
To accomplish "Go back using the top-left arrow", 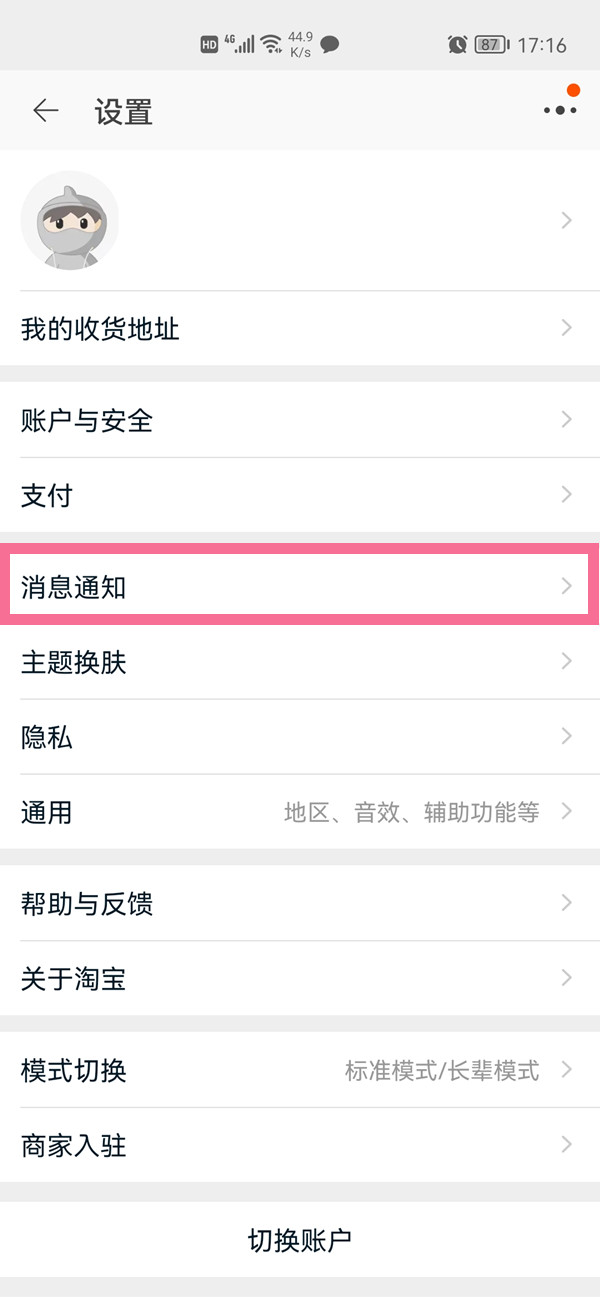I will tap(46, 110).
